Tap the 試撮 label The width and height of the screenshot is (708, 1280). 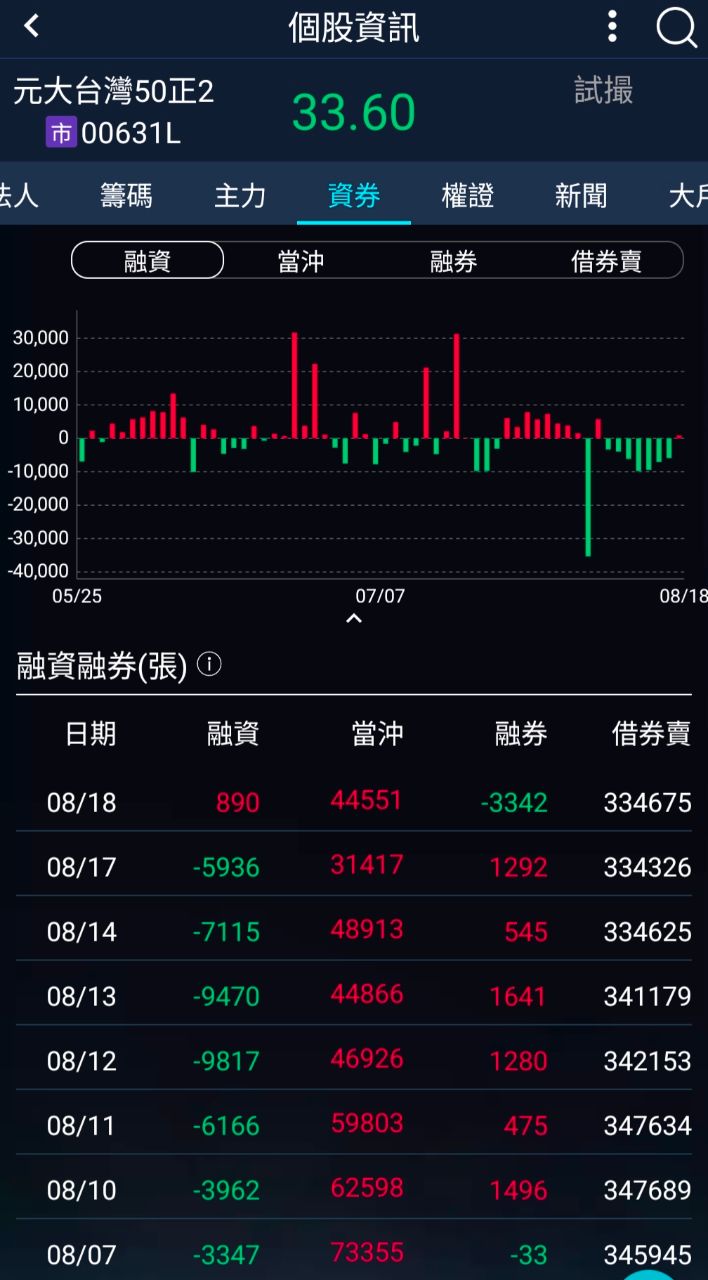pyautogui.click(x=604, y=91)
